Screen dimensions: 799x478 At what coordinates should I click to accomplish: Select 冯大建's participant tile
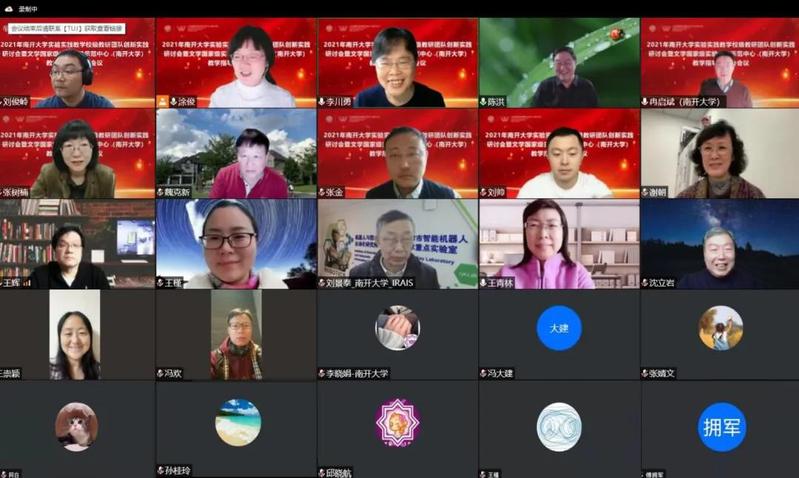(559, 334)
